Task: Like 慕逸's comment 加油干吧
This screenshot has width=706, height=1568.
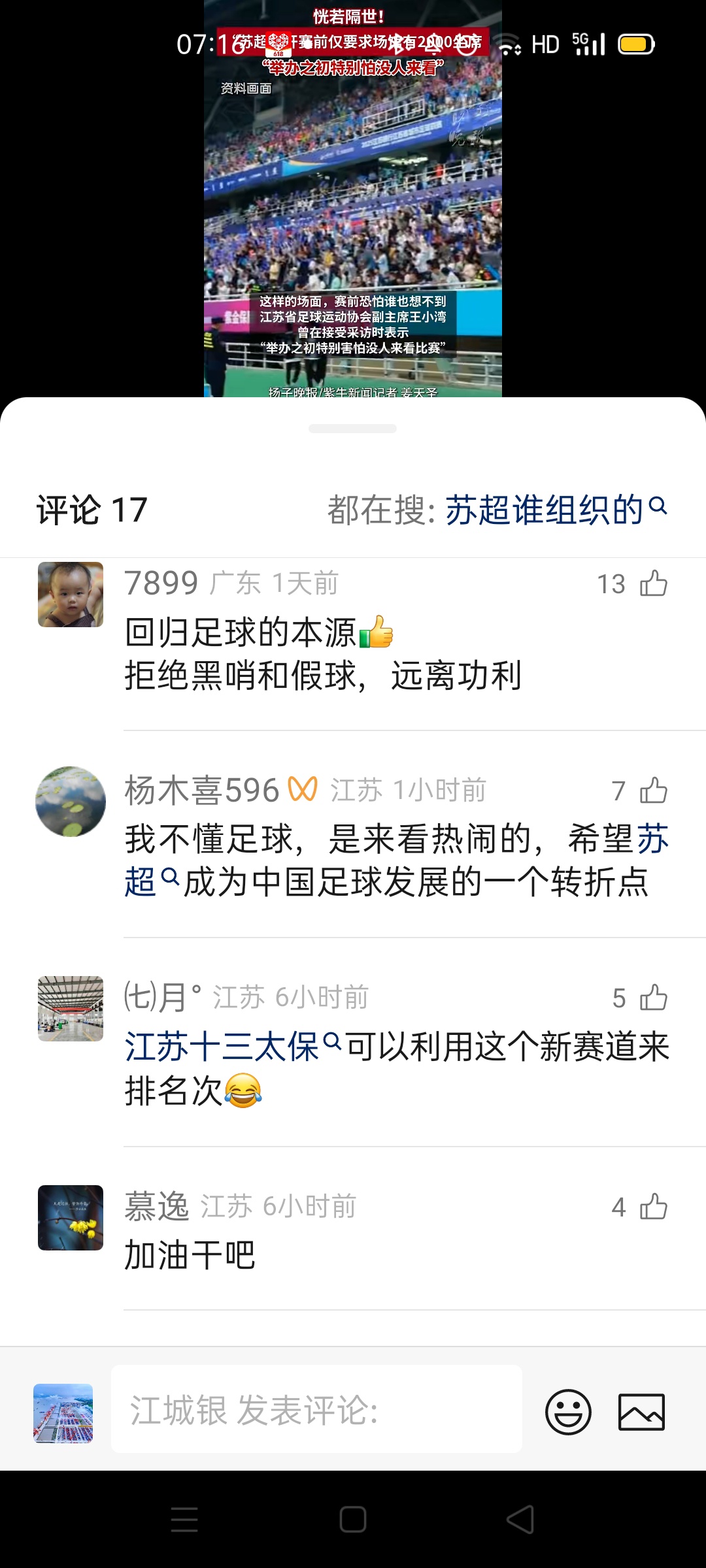Action: (653, 1207)
